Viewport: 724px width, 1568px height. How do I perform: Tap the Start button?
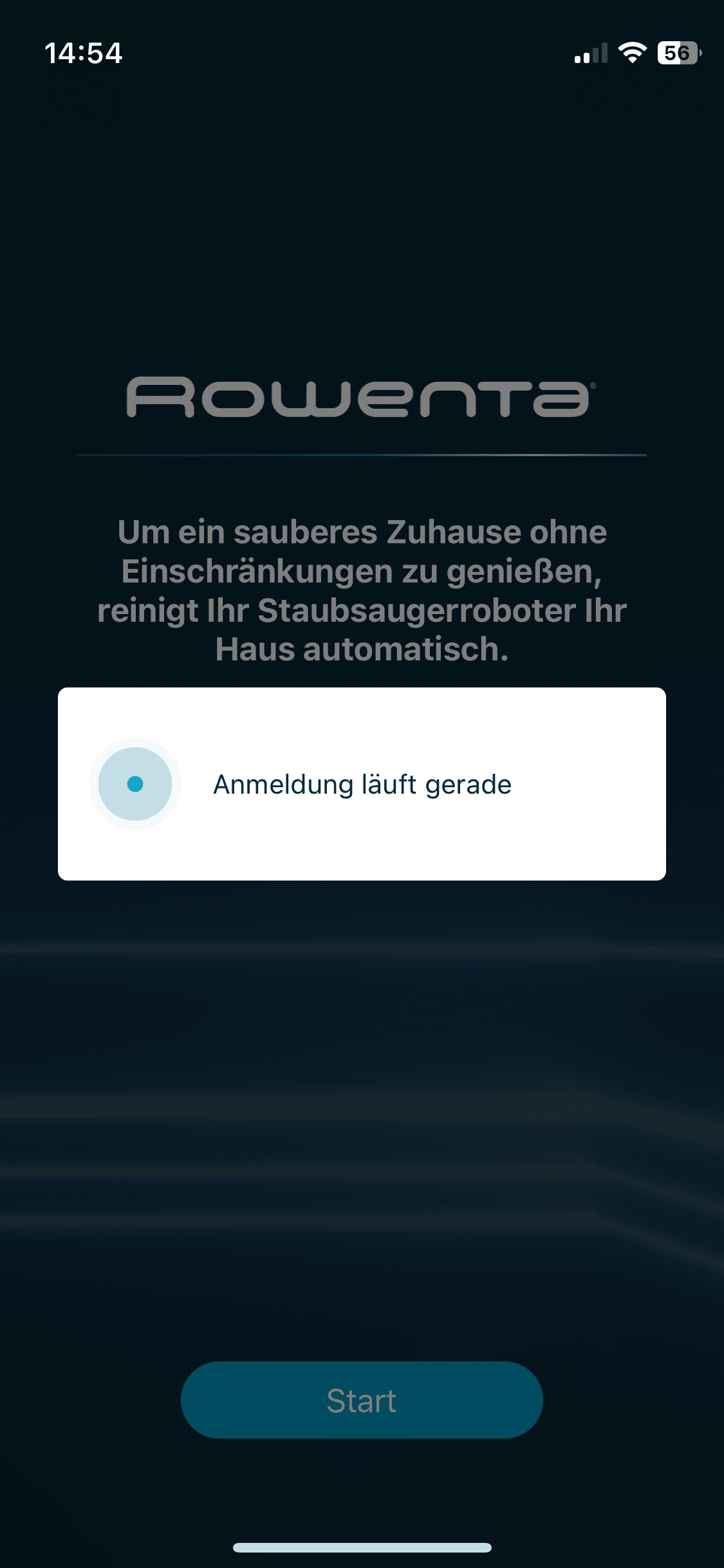click(362, 1400)
